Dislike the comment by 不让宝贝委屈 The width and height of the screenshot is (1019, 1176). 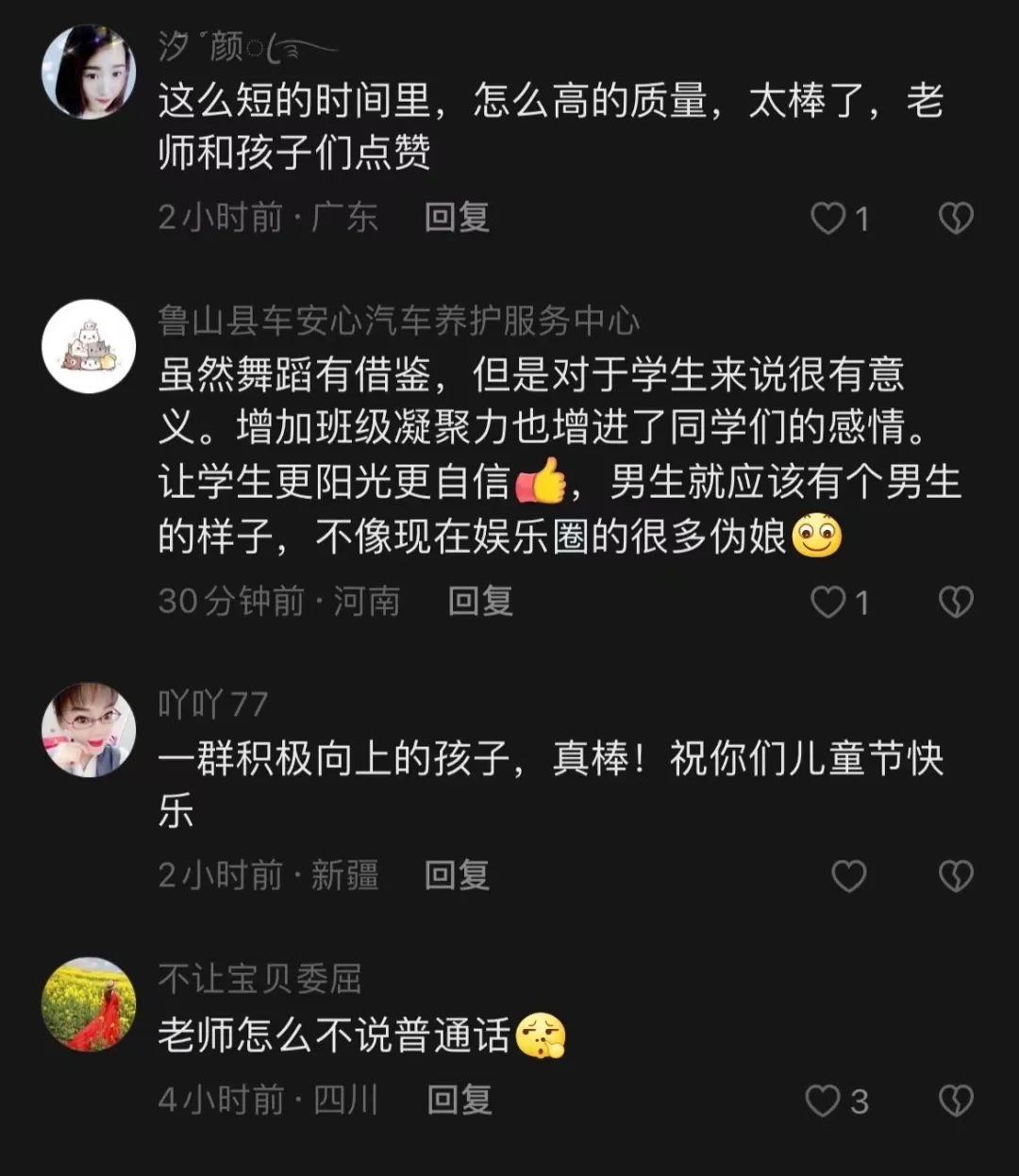click(956, 1101)
